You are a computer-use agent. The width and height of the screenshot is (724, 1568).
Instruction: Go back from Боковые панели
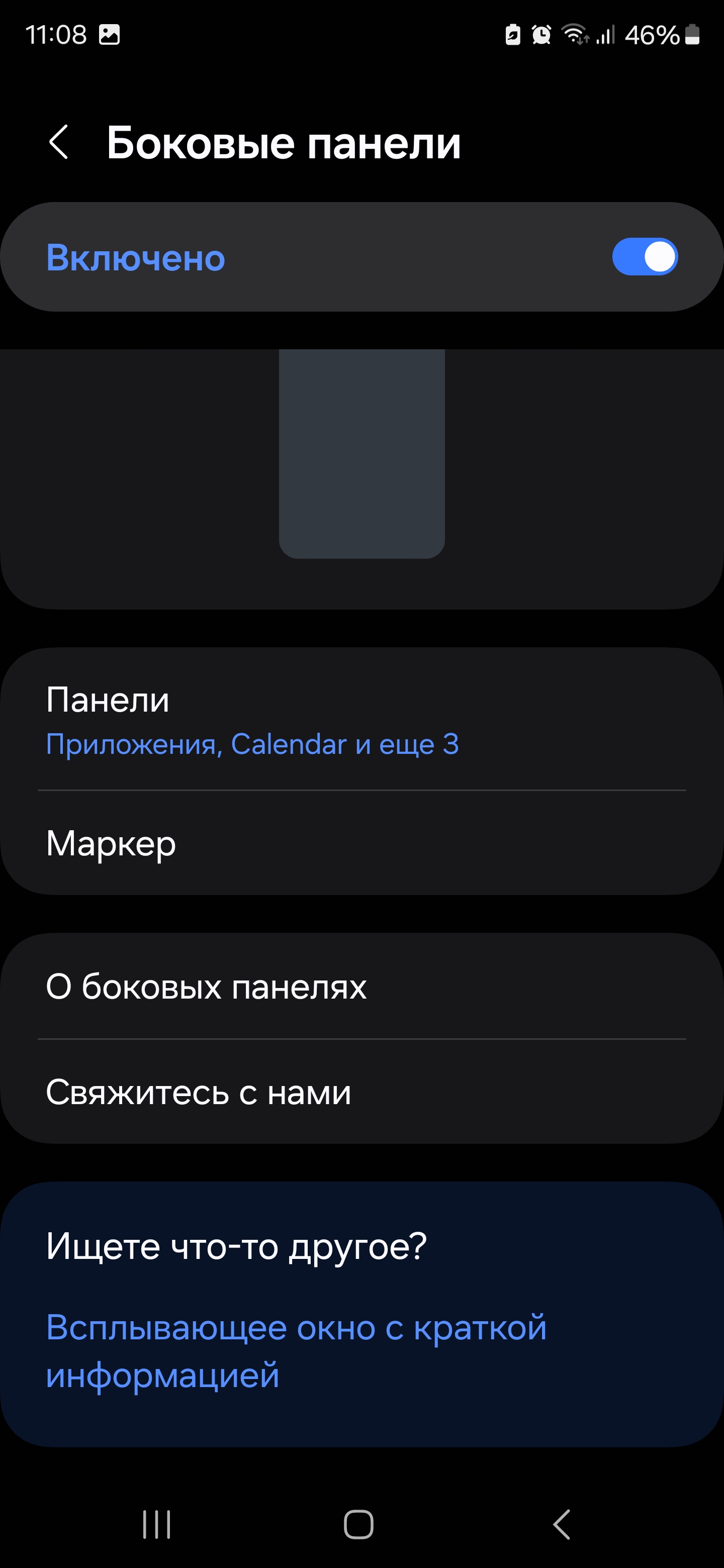point(58,142)
